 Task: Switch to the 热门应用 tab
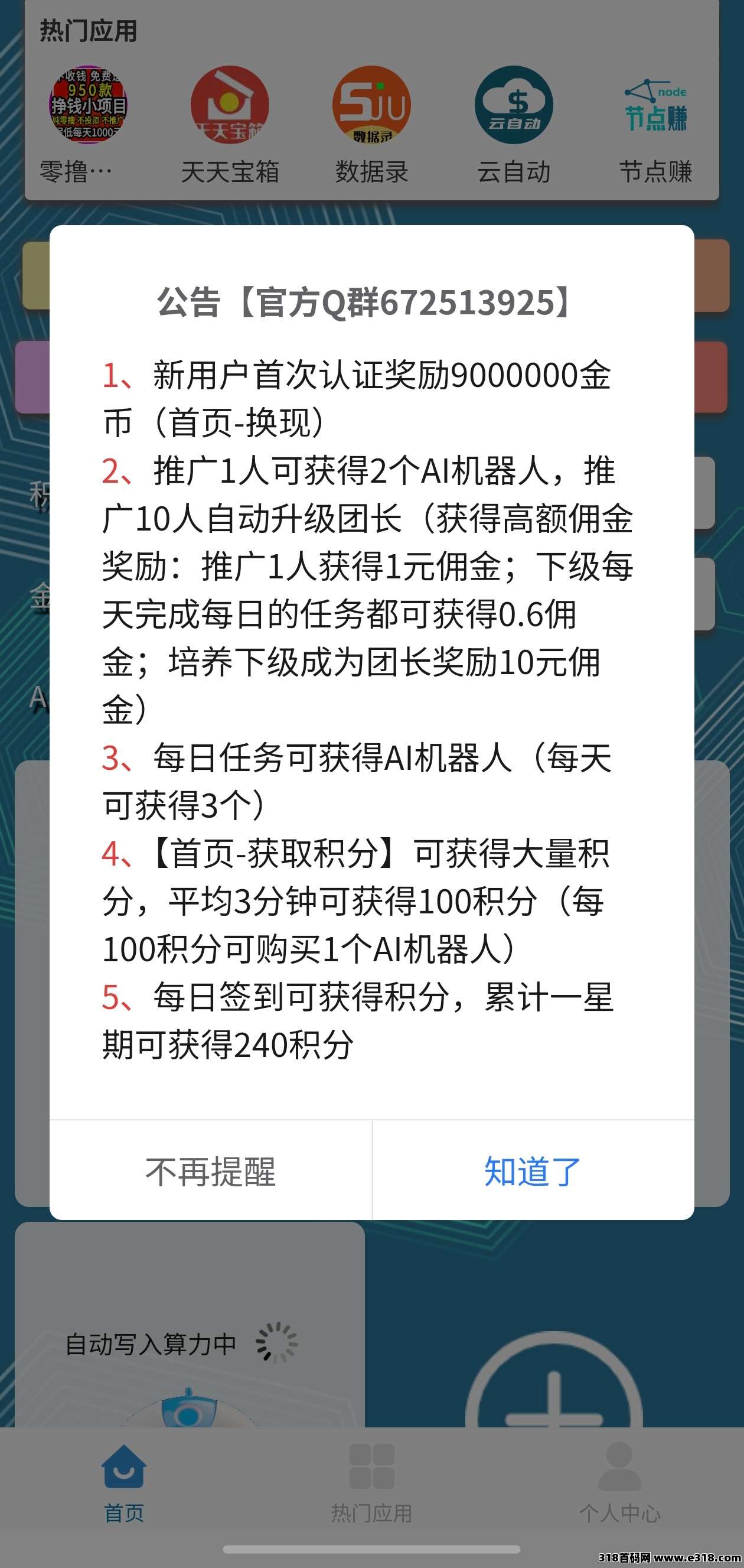pyautogui.click(x=371, y=1484)
